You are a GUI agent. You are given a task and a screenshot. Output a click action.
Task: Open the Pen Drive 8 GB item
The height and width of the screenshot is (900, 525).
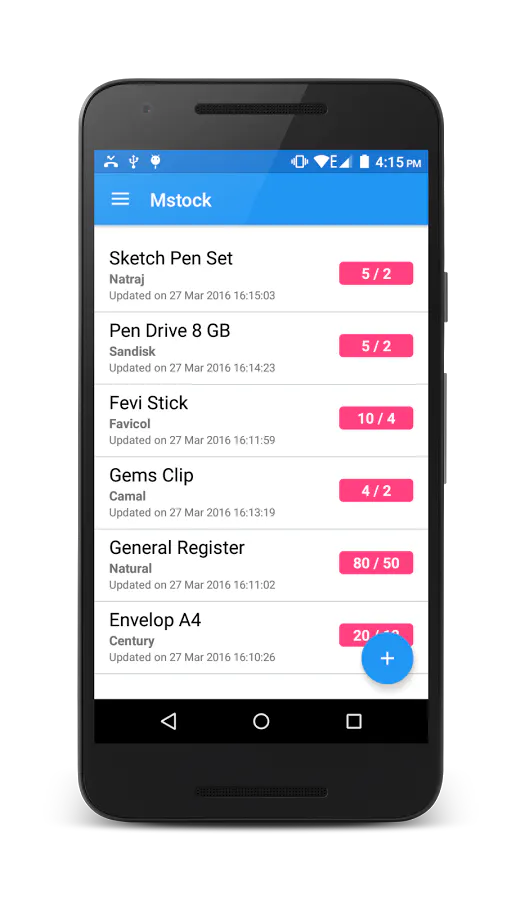coord(261,348)
